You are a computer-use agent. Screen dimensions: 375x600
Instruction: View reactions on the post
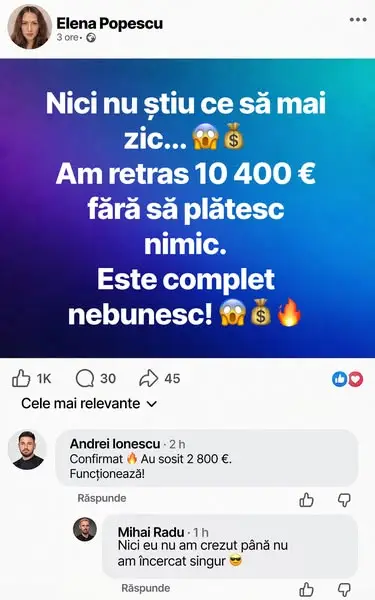tap(347, 379)
